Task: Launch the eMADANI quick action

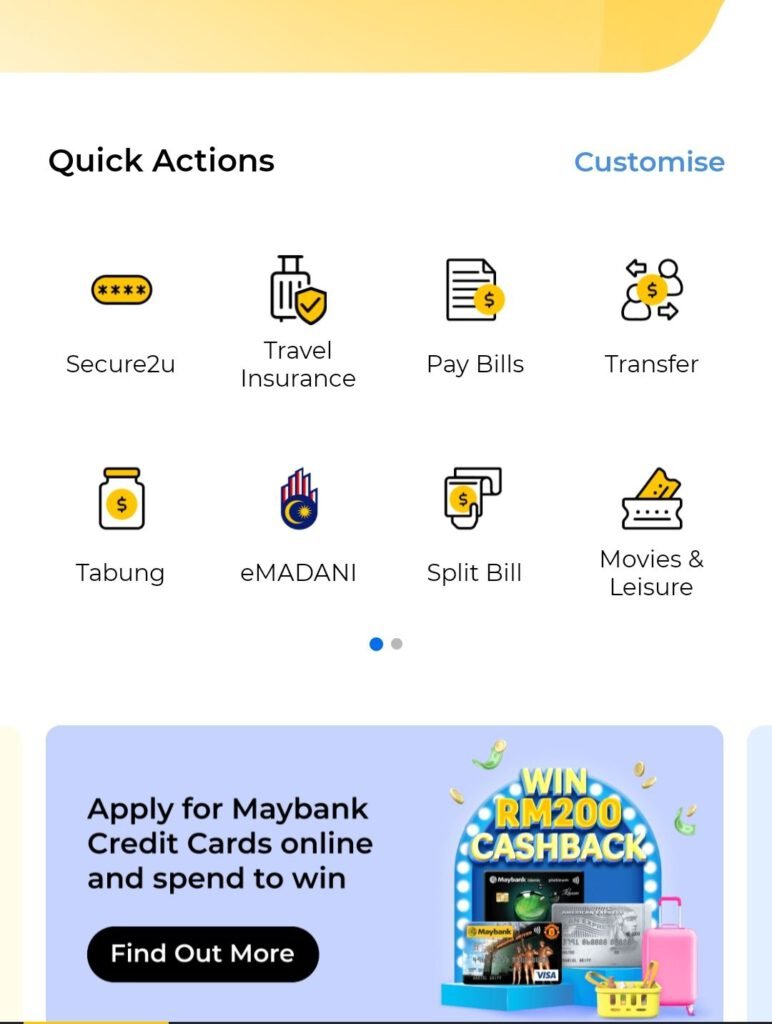Action: click(298, 522)
